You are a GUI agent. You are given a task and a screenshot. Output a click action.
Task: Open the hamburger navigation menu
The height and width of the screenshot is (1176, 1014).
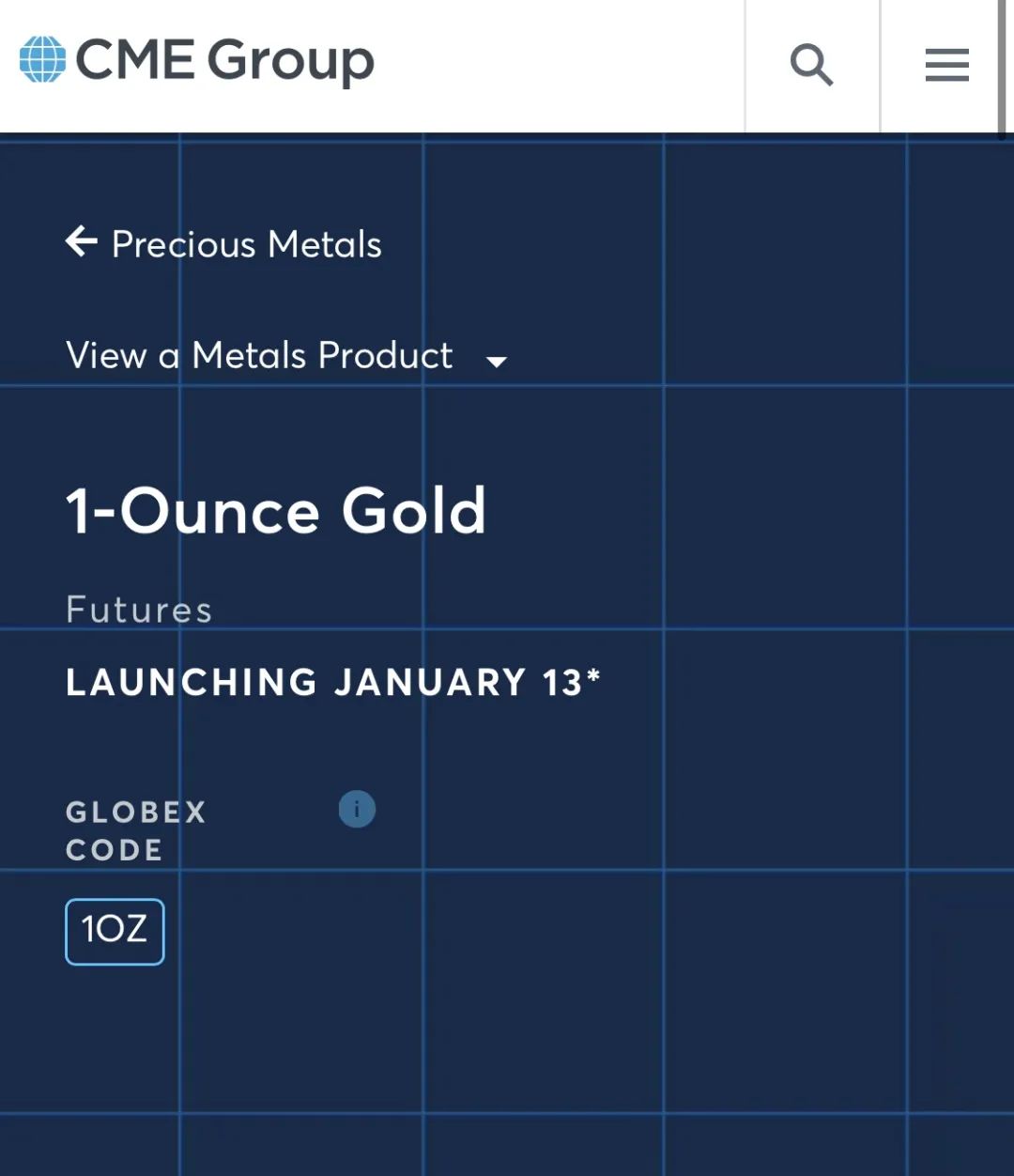click(946, 66)
